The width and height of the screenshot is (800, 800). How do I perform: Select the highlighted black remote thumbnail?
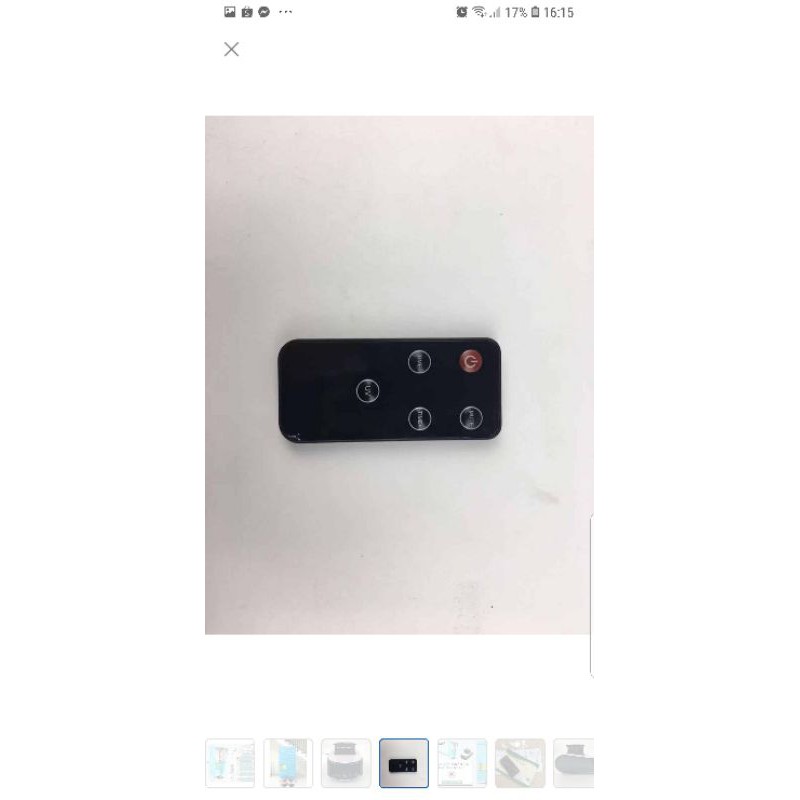[x=404, y=763]
